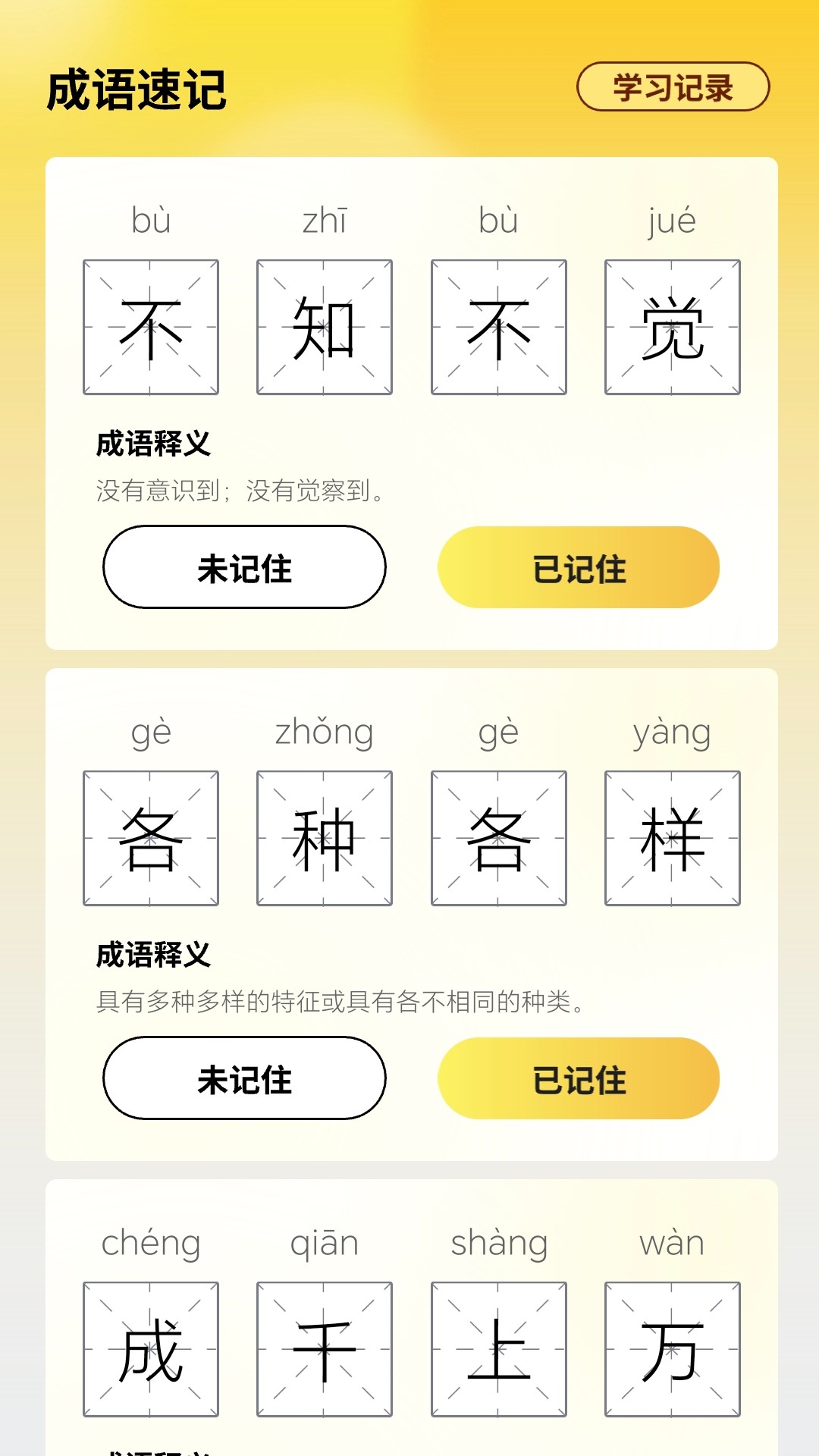Mark 不知不觉 as 已记住
819x1456 pixels.
coord(579,567)
